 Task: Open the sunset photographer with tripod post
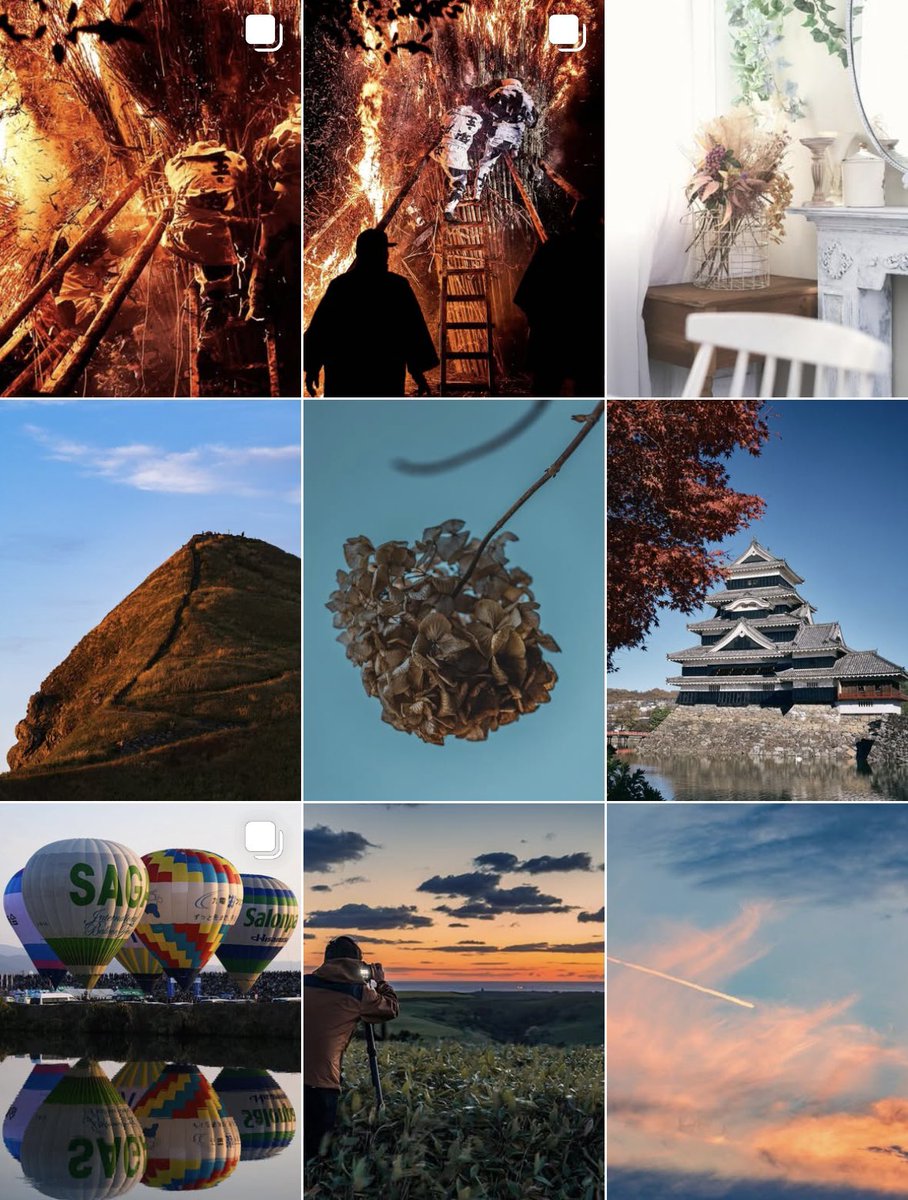click(454, 1001)
